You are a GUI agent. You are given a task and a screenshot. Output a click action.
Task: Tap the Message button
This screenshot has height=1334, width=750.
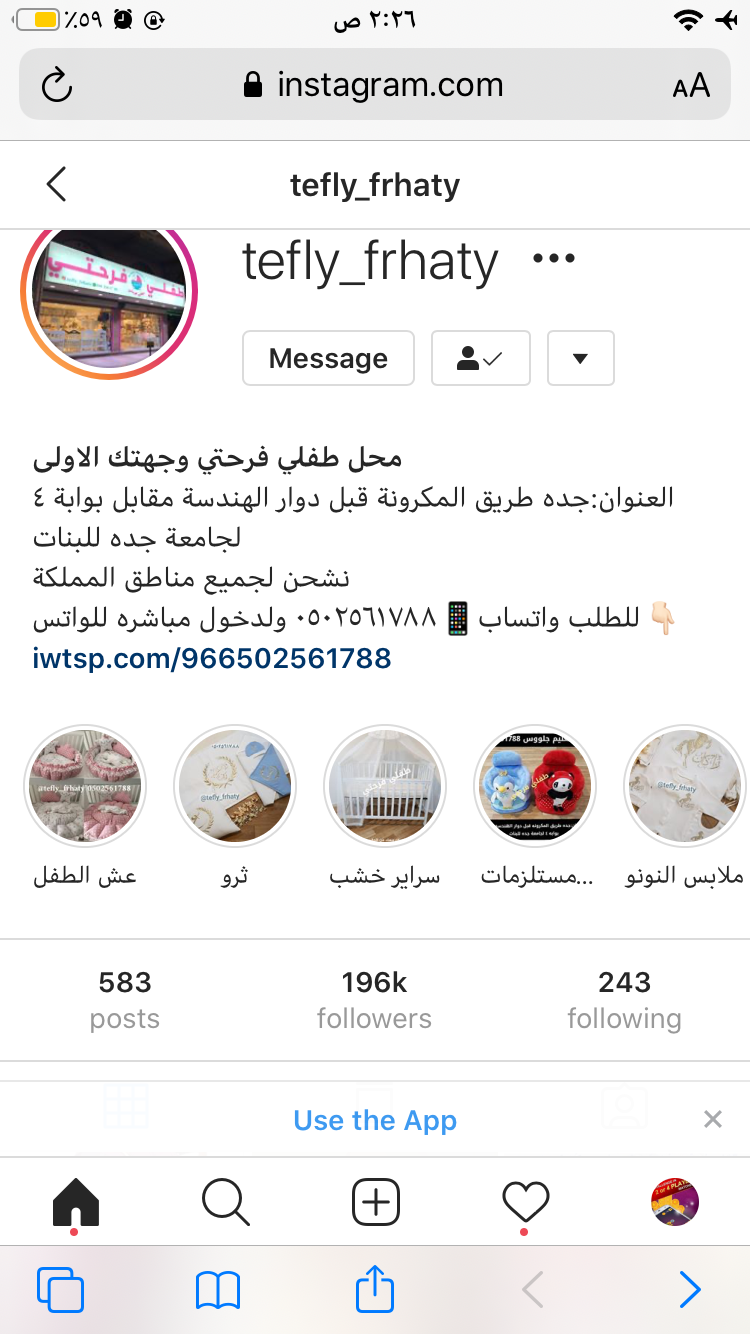[328, 358]
